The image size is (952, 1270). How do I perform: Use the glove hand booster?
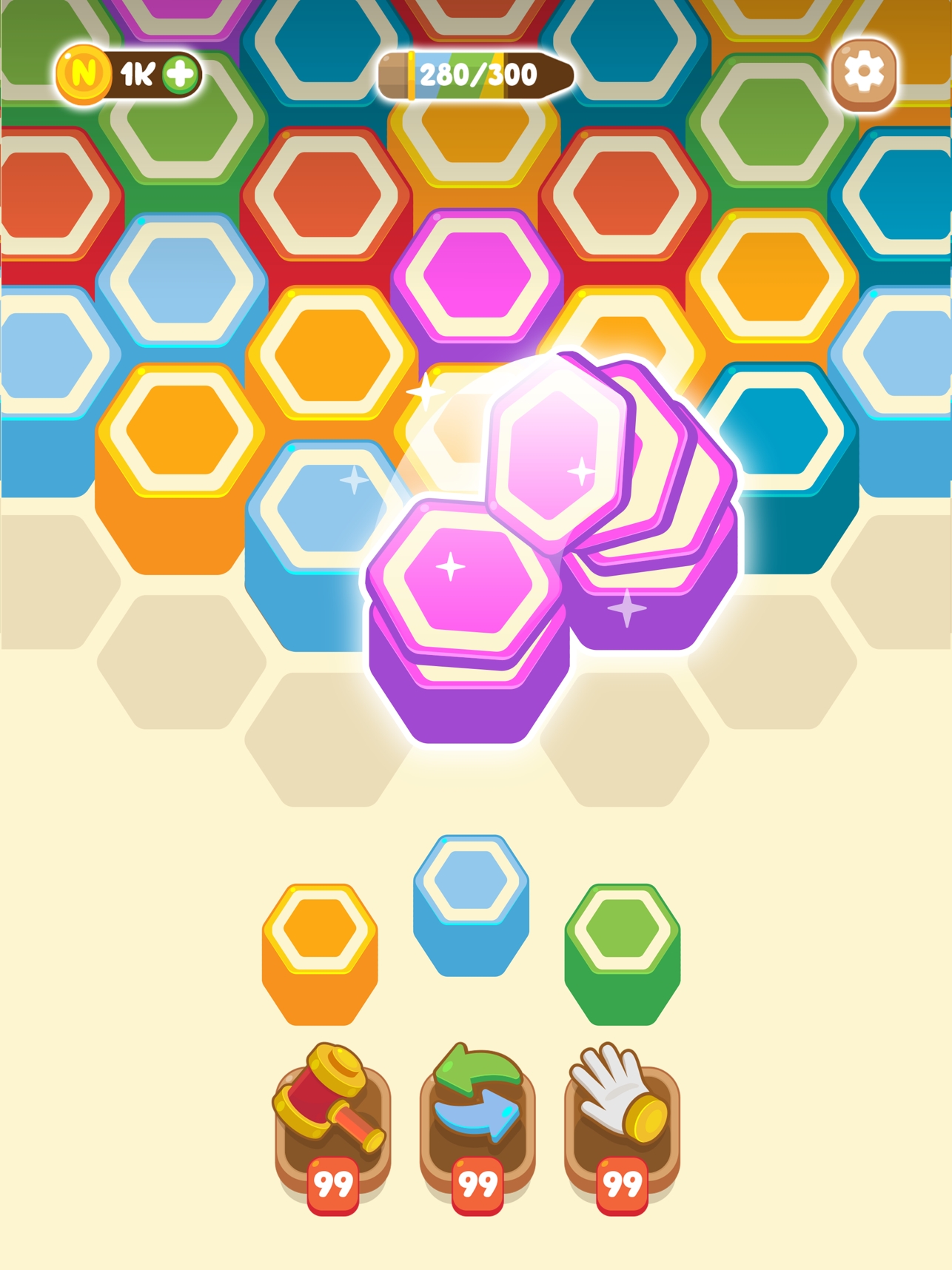click(622, 1118)
